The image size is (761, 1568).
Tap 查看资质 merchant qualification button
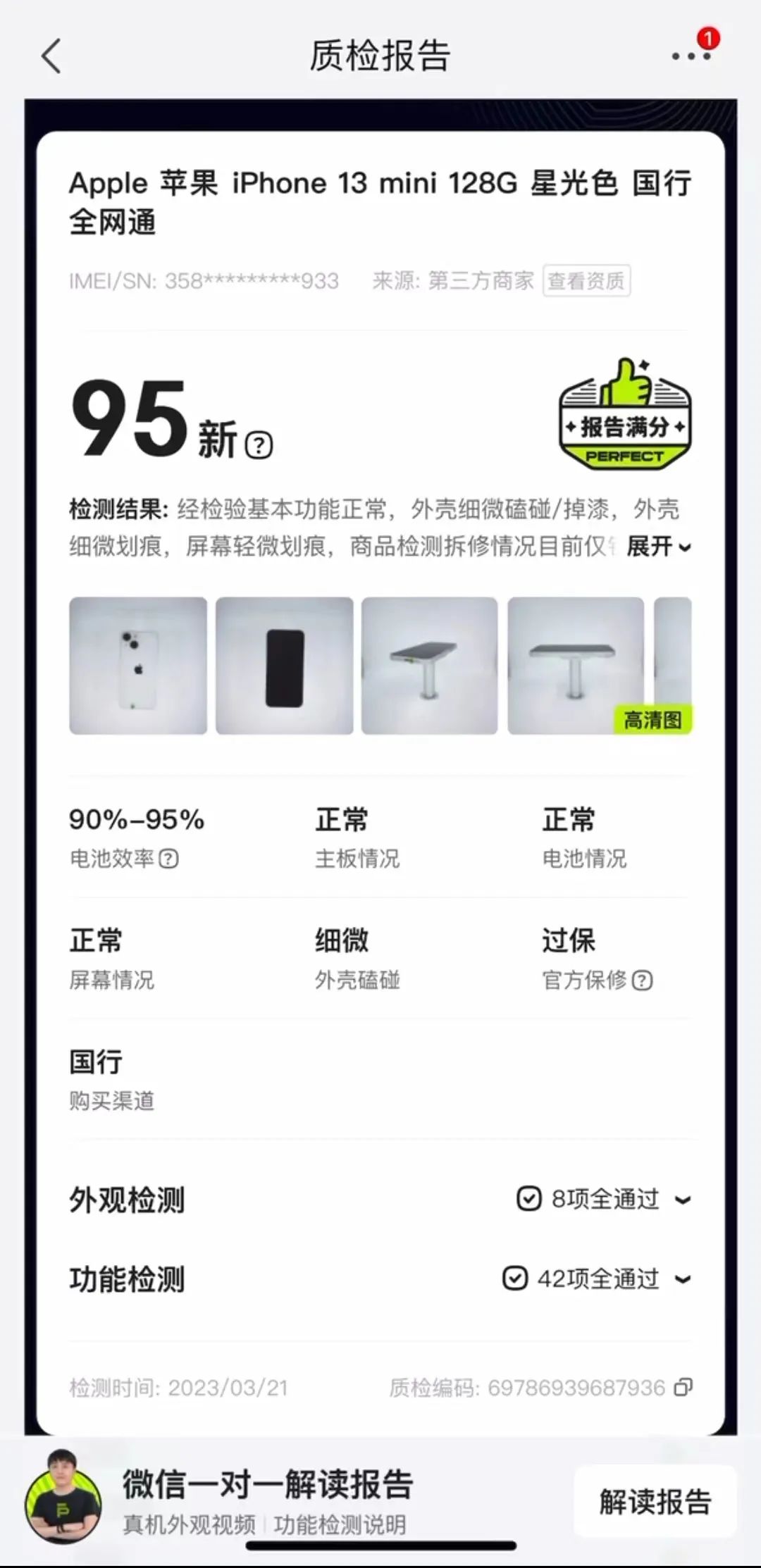point(586,281)
